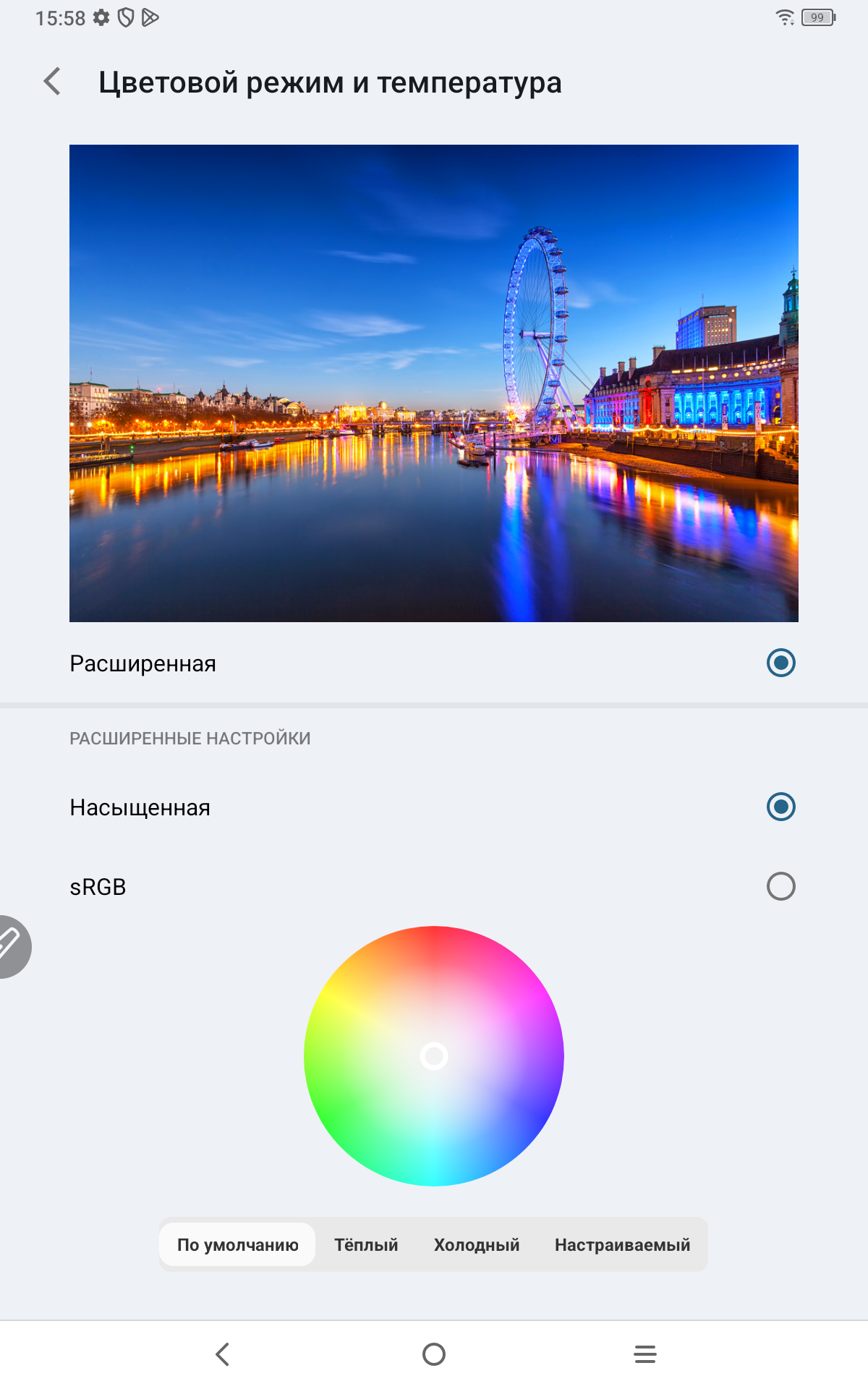Go back from the color mode screen
868x1389 pixels.
point(52,82)
